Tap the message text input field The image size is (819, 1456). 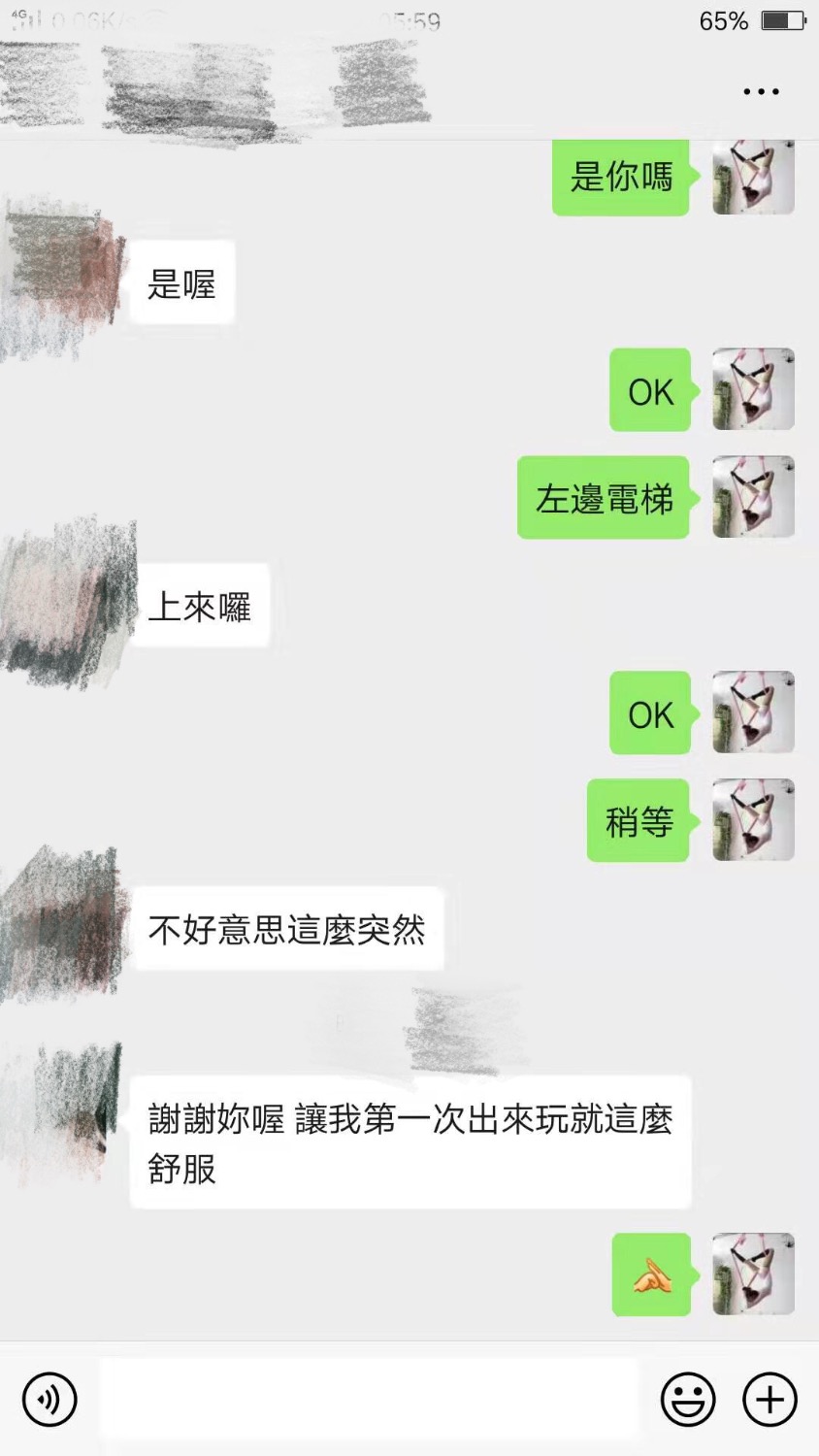click(369, 1399)
